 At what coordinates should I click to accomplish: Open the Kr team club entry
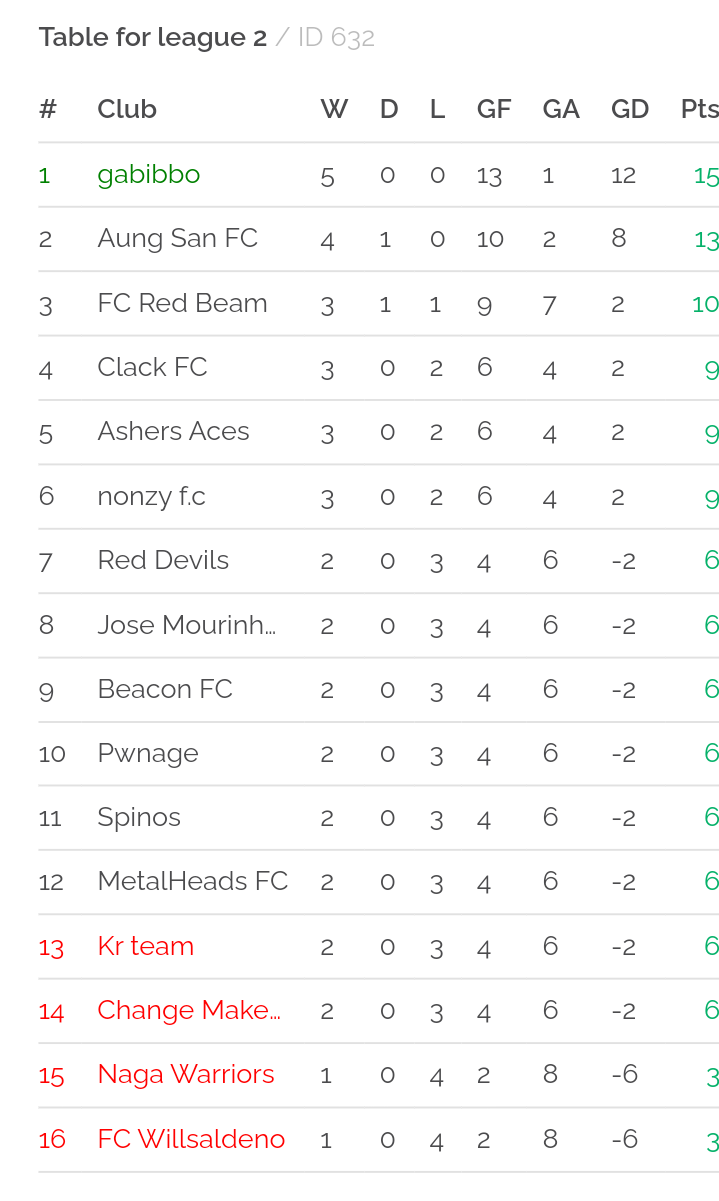click(145, 946)
